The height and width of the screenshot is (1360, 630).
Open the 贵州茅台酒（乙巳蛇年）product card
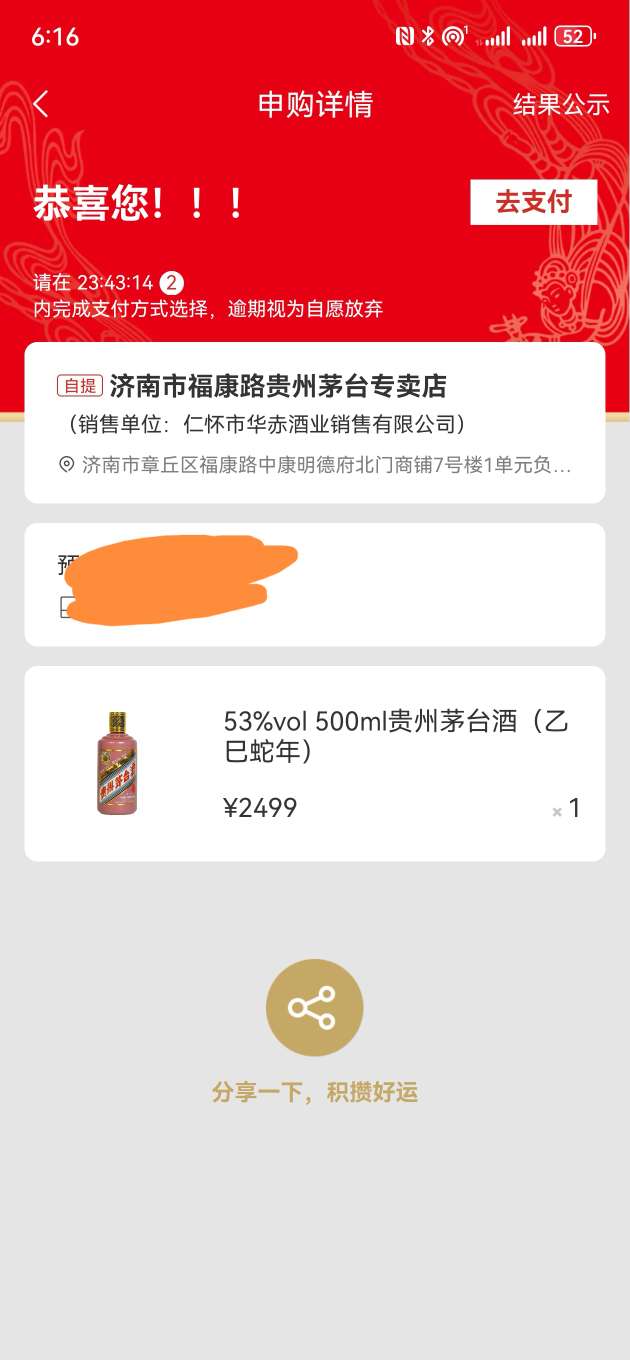pos(314,763)
